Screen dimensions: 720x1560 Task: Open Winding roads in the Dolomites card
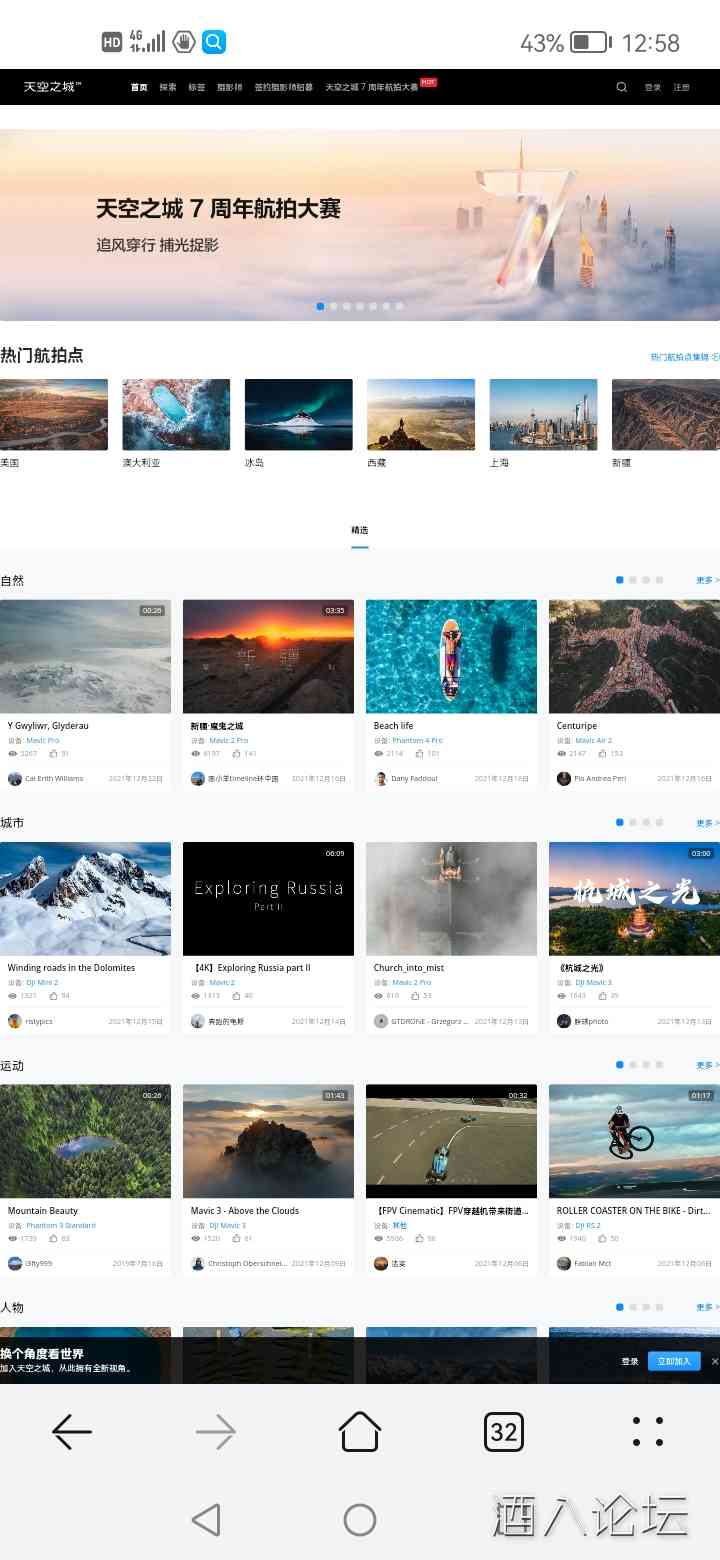pyautogui.click(x=85, y=899)
